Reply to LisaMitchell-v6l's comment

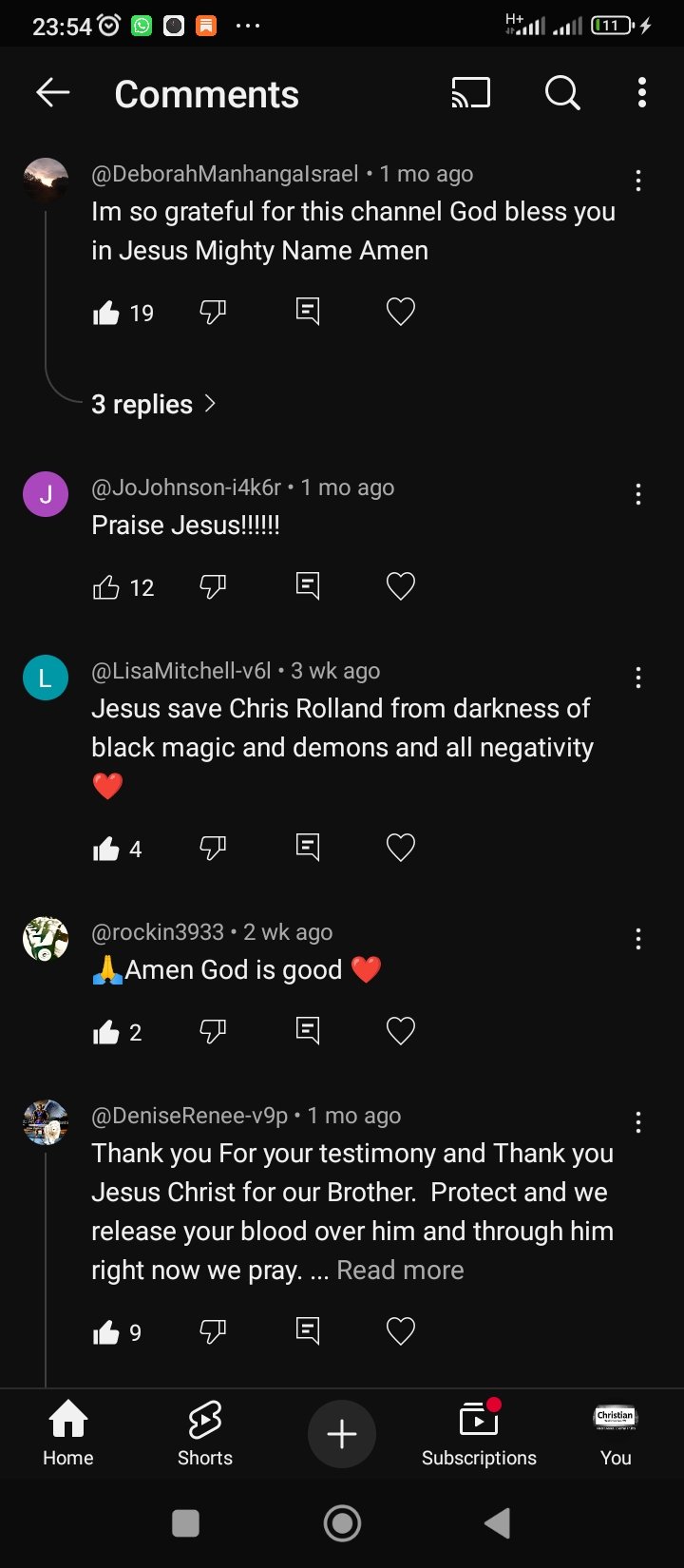307,848
